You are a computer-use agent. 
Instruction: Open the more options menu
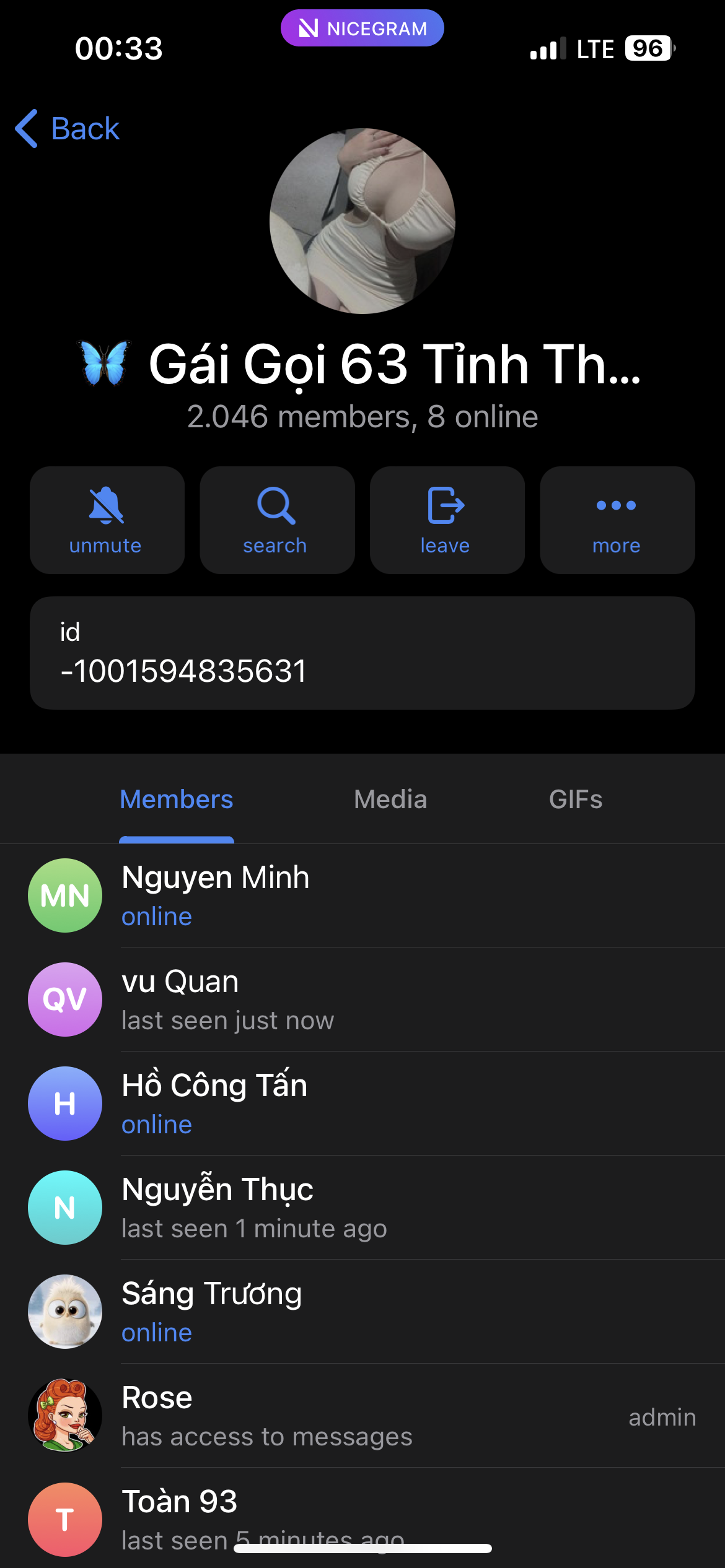click(x=617, y=520)
